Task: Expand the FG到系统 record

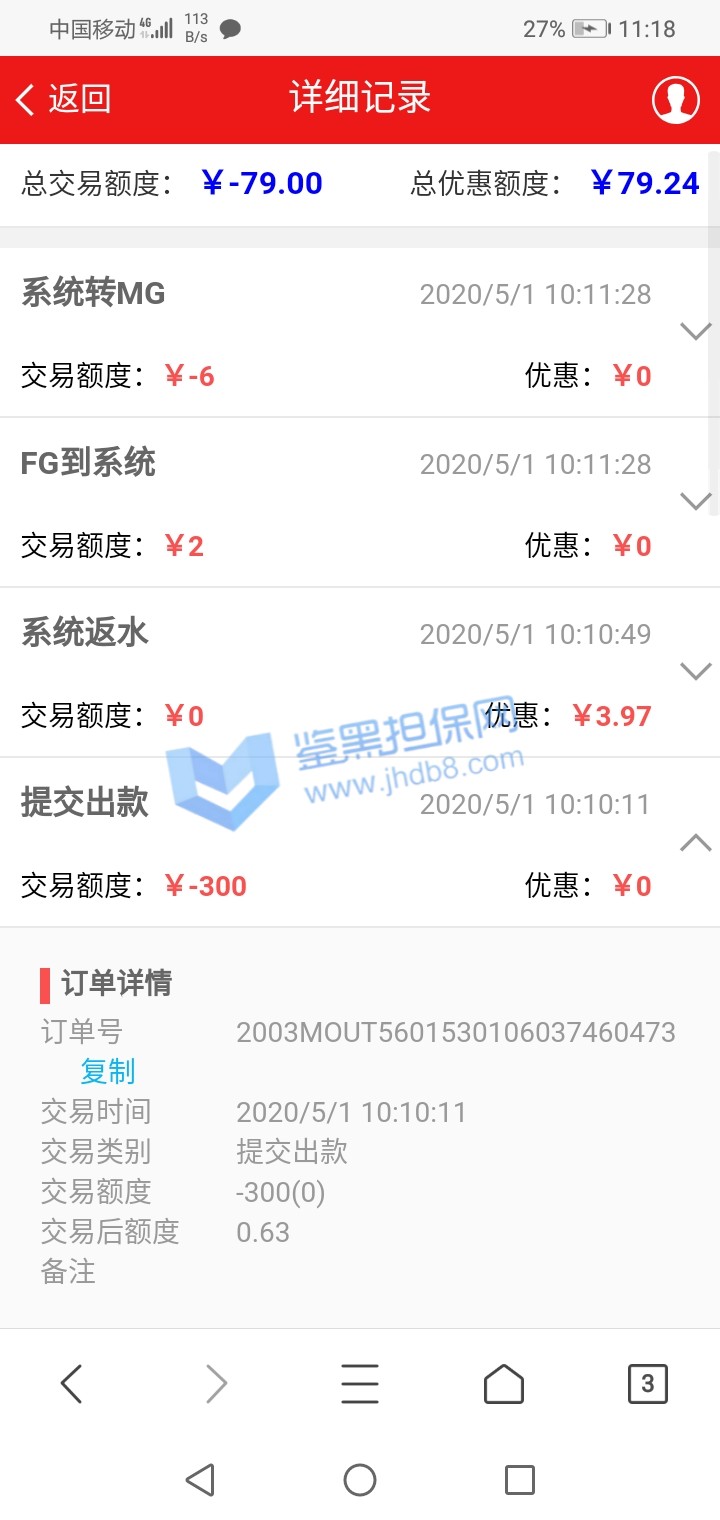Action: [x=695, y=501]
